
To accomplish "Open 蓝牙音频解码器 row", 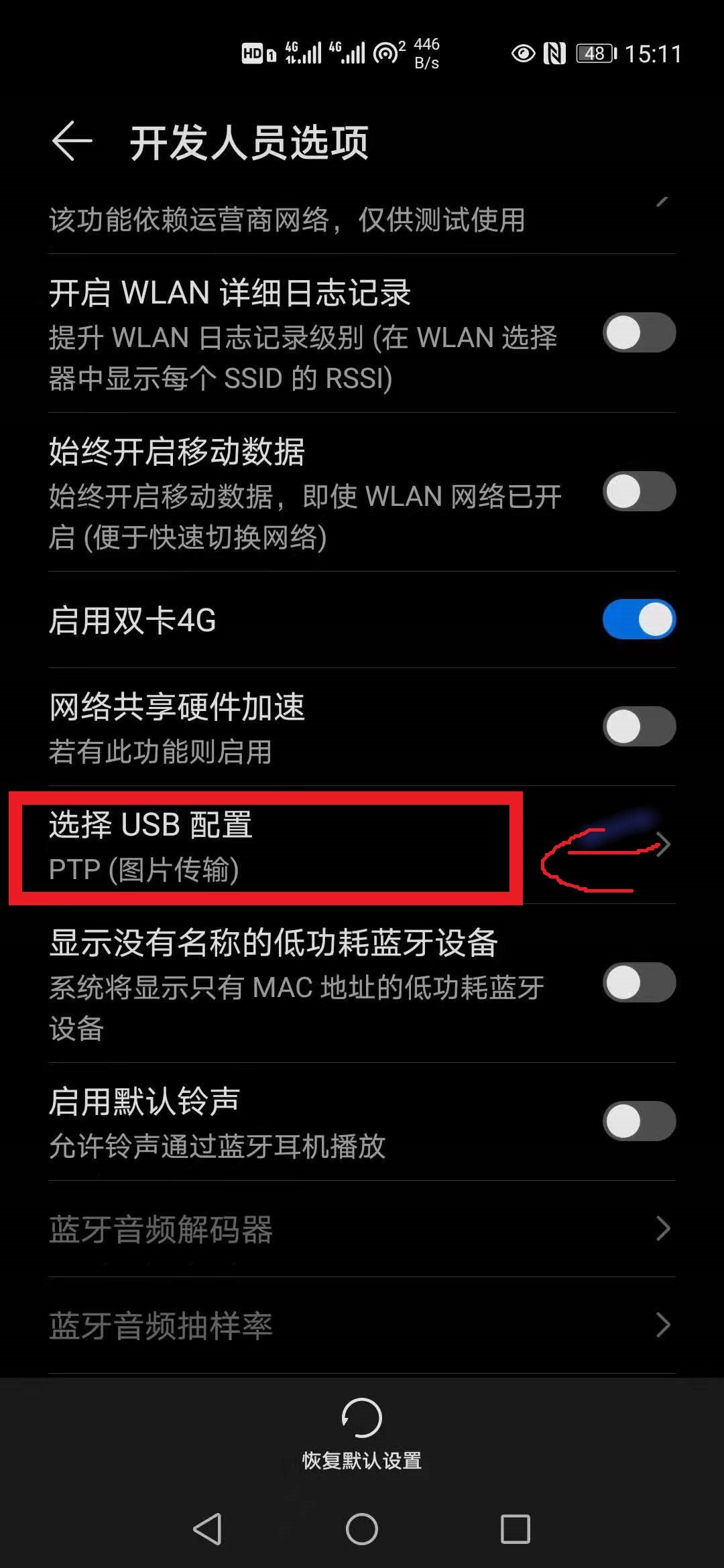I will pyautogui.click(x=362, y=1229).
